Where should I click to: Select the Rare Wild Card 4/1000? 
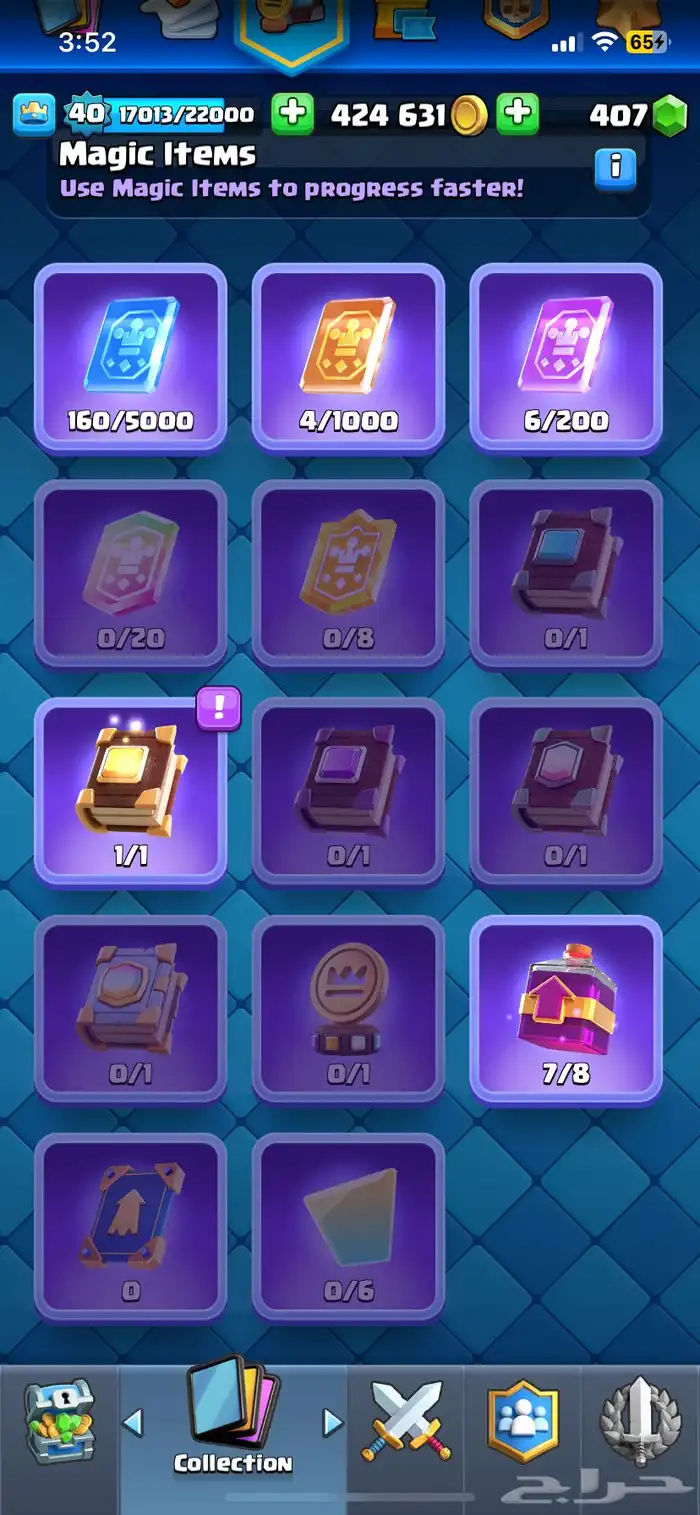coord(348,358)
